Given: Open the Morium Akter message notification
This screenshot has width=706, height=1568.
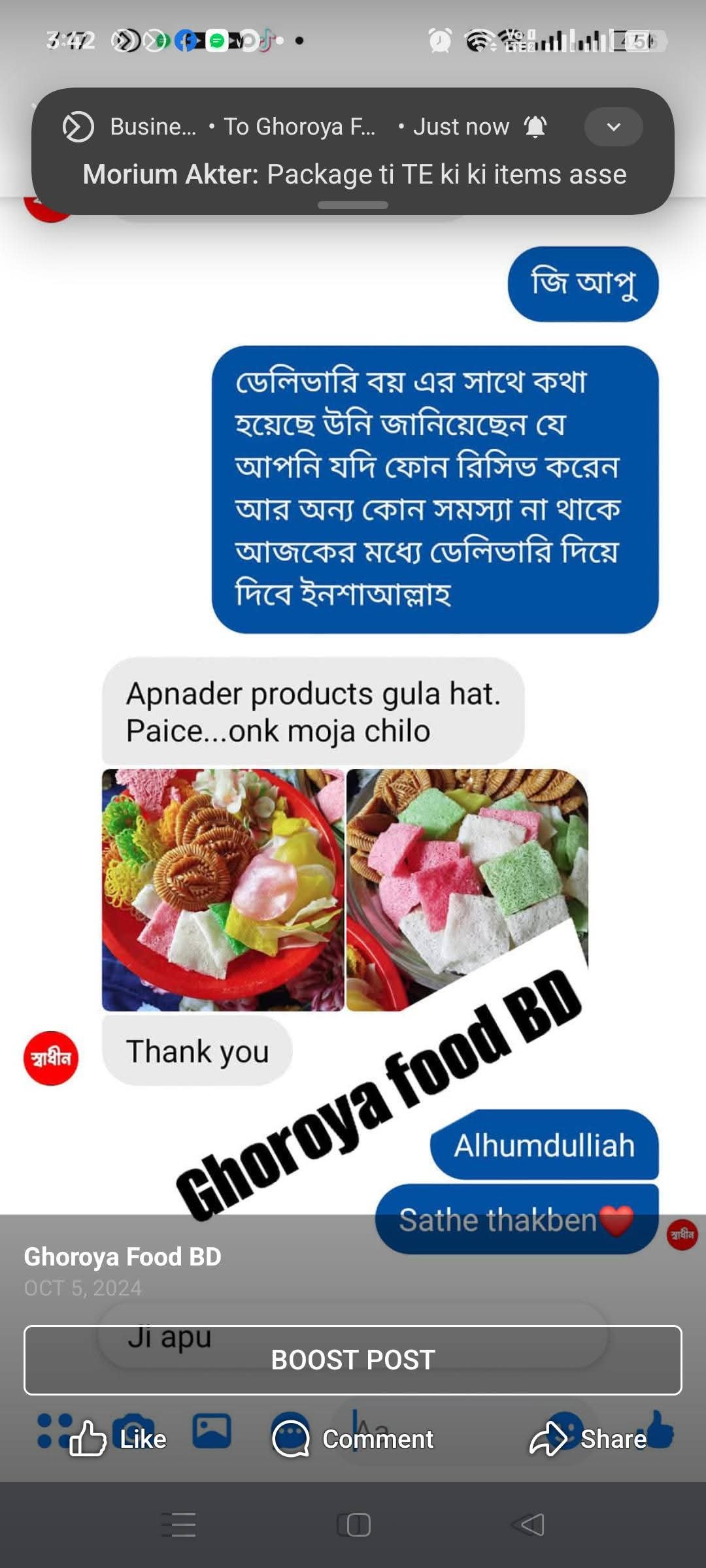Looking at the screenshot, I should click(354, 174).
